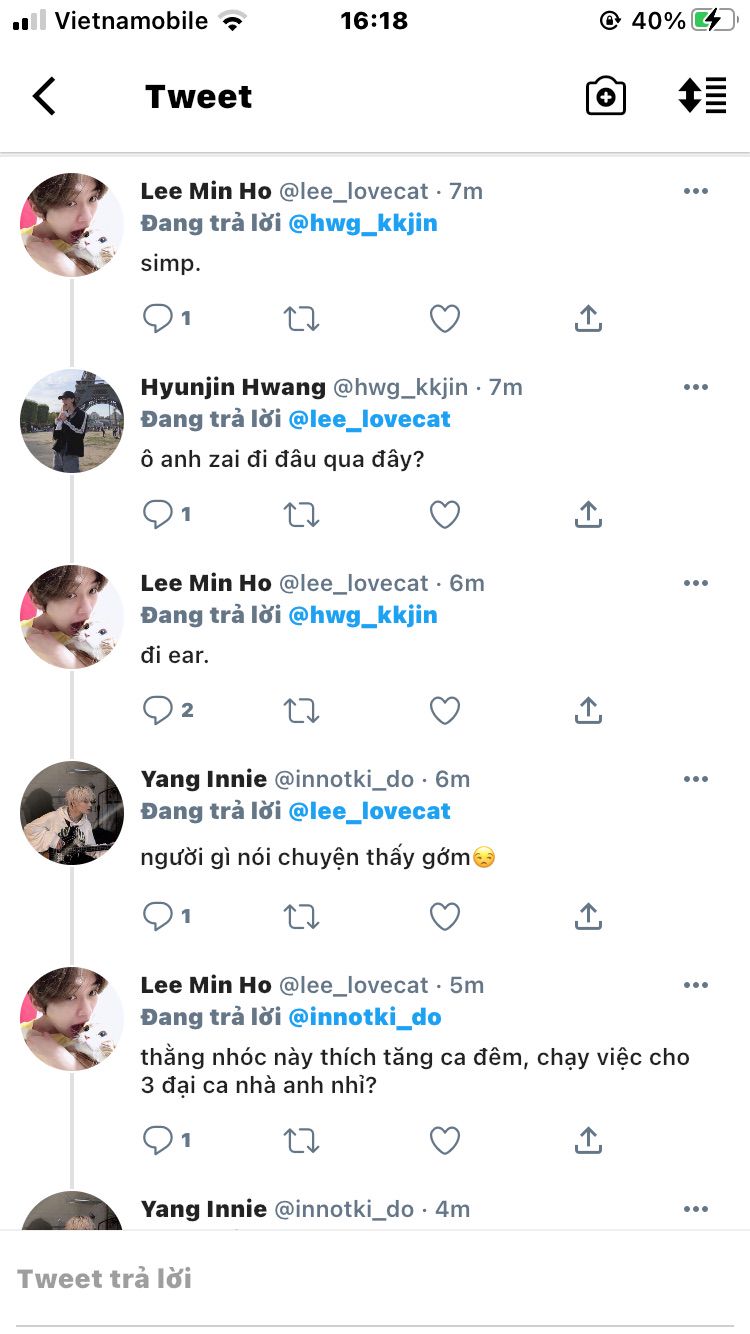750x1334 pixels.
Task: Reply to Lee Min Ho's "simp." tweet
Action: coord(158,319)
